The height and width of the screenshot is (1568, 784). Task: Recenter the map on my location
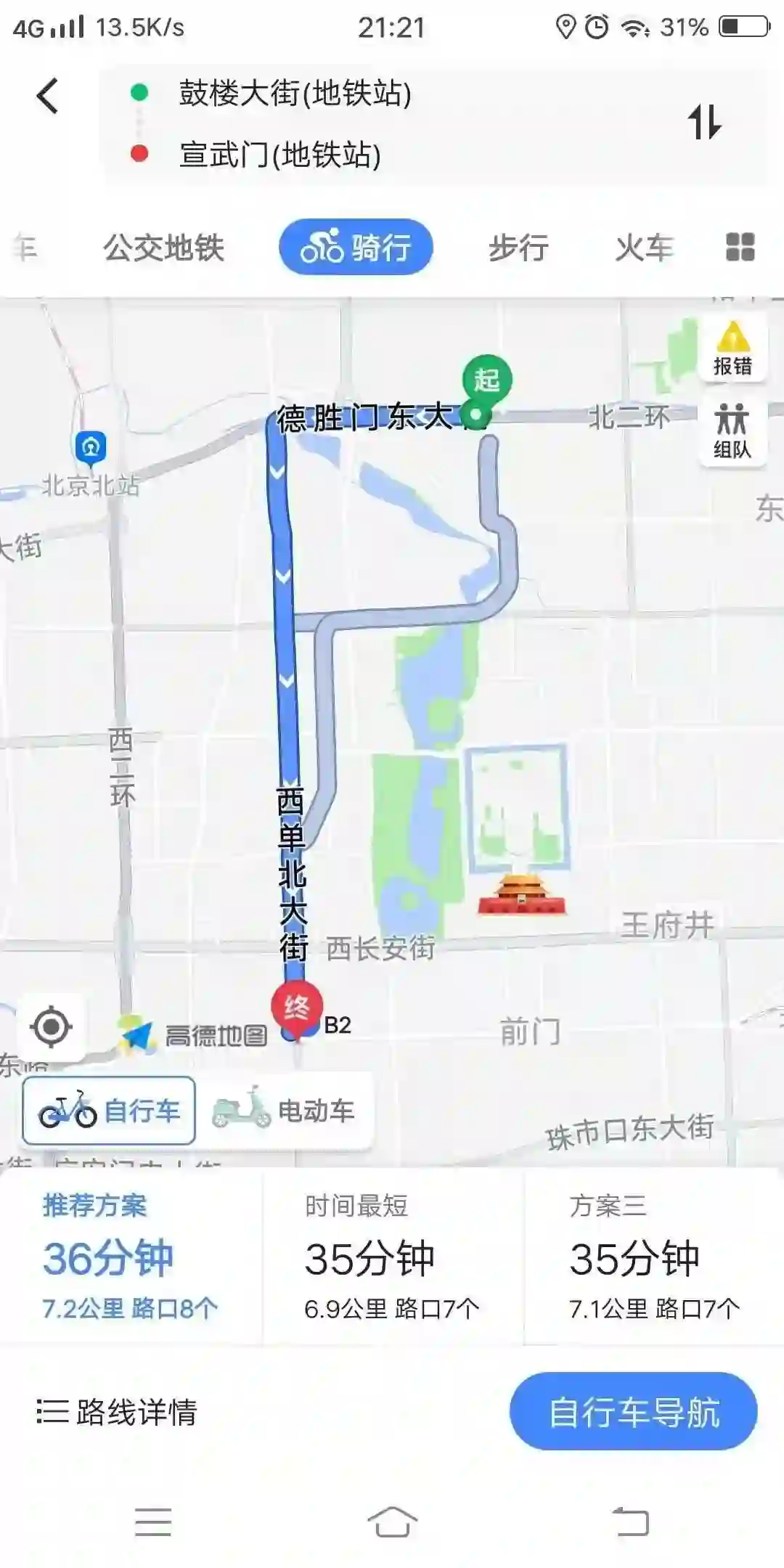(51, 1026)
